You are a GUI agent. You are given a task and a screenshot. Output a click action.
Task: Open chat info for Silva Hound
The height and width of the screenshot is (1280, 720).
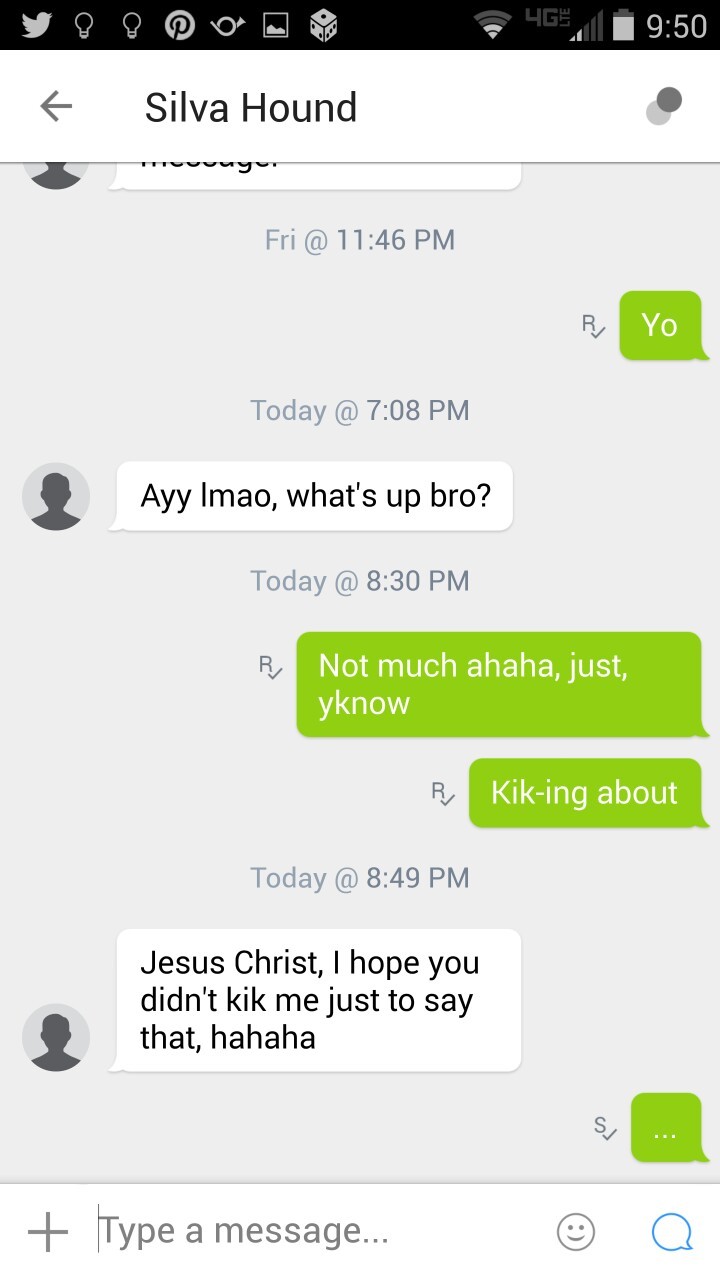coord(664,106)
